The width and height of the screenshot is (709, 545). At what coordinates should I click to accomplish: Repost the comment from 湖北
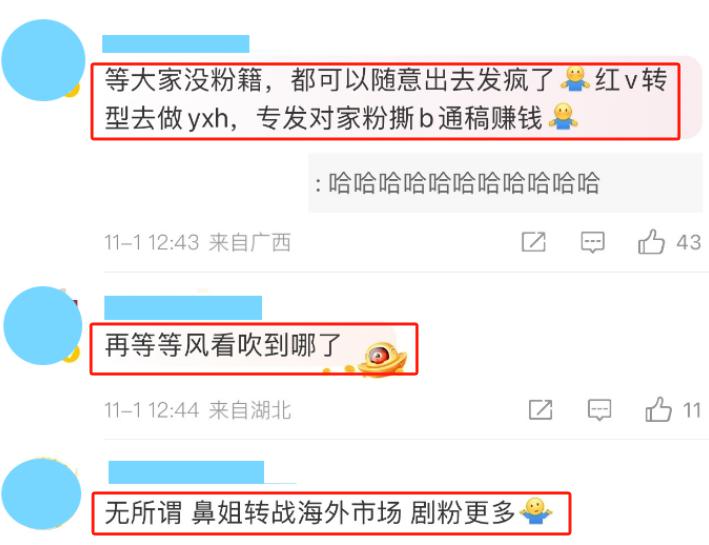pos(540,410)
